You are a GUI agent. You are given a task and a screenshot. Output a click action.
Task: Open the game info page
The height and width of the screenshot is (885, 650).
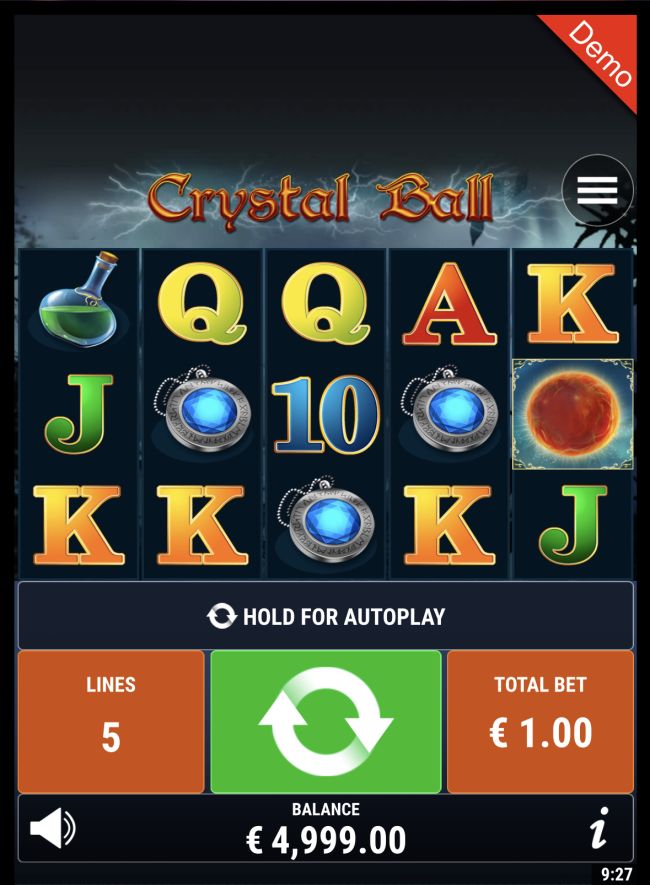coord(599,828)
